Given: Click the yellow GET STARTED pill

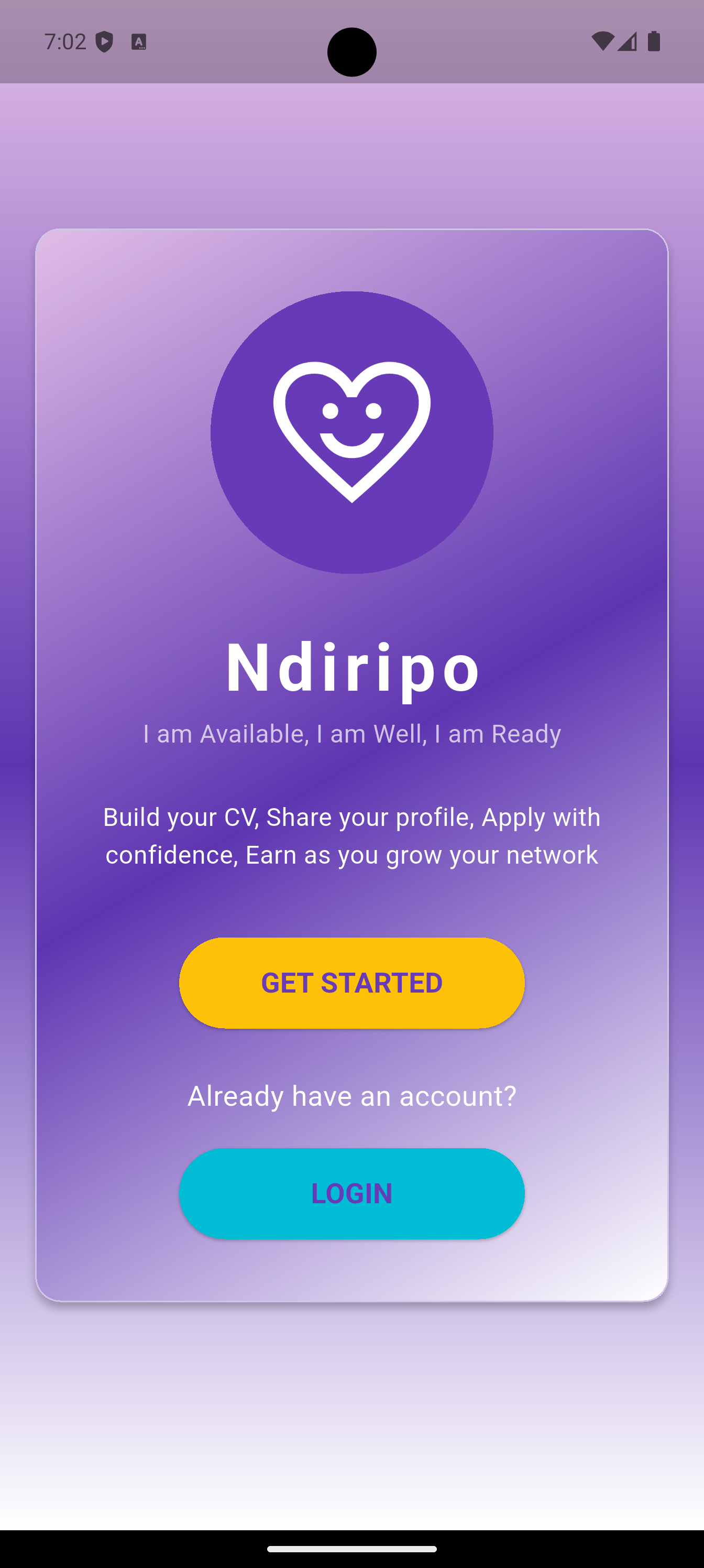Looking at the screenshot, I should pos(351,982).
